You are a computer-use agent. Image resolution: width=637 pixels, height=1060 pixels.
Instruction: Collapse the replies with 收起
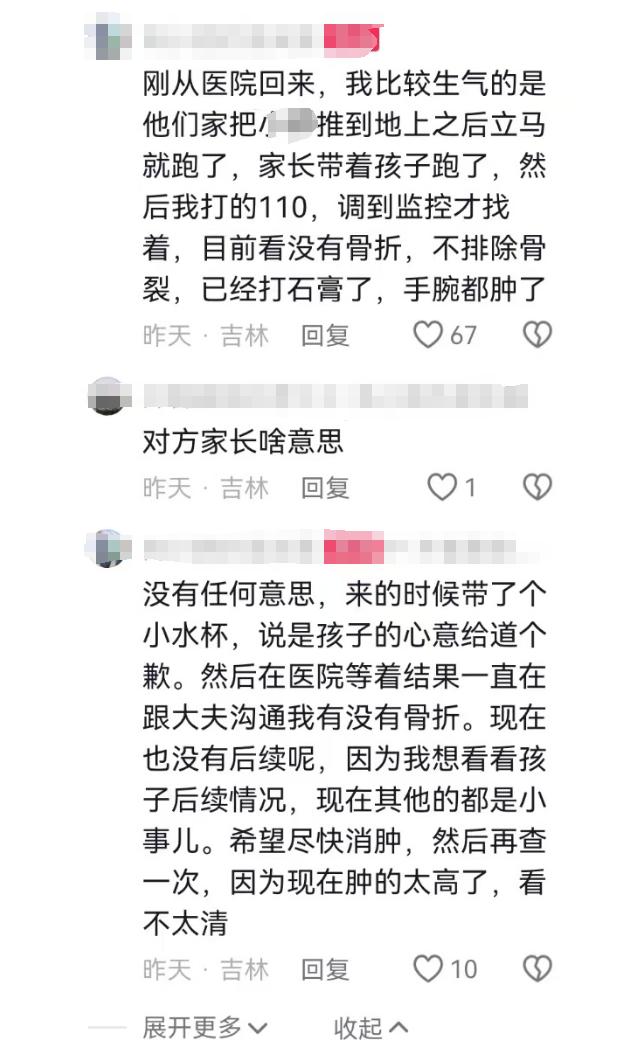pyautogui.click(x=370, y=1027)
